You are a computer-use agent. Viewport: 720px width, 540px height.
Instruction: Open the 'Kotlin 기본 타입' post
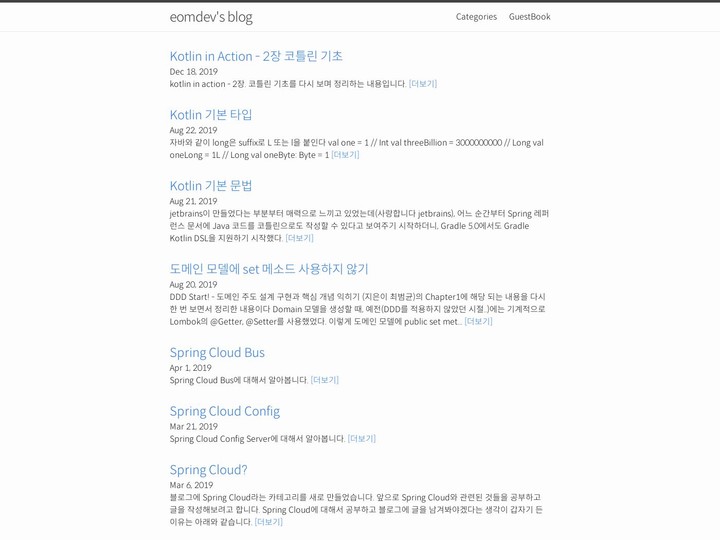coord(211,115)
